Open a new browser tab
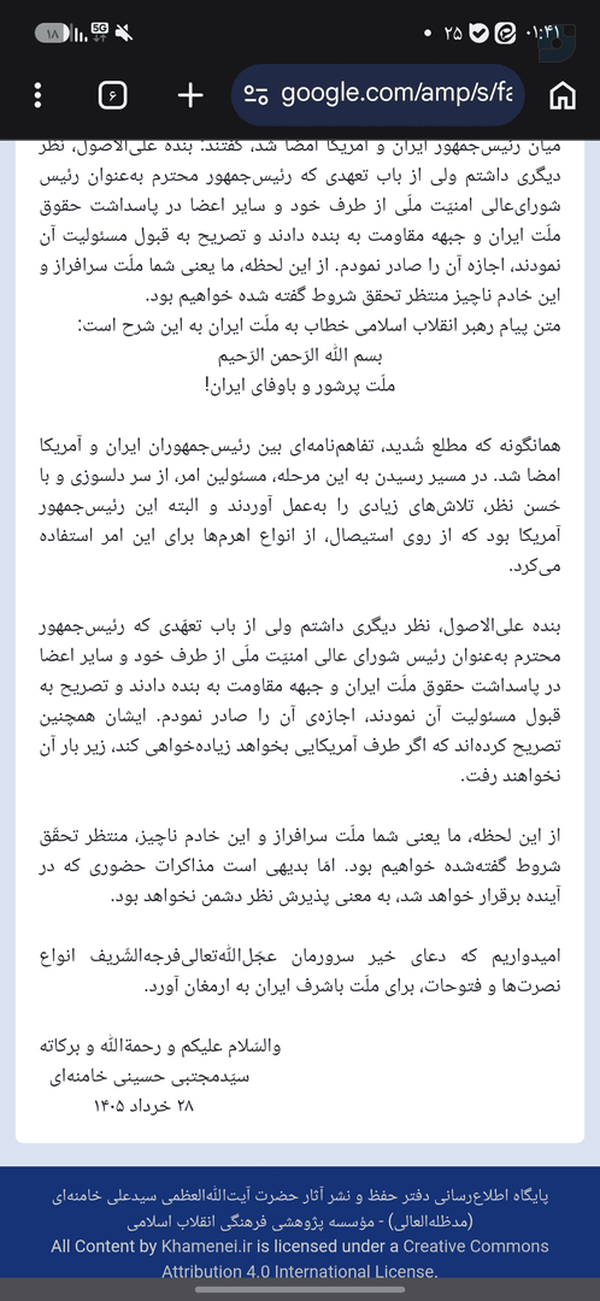 [189, 95]
